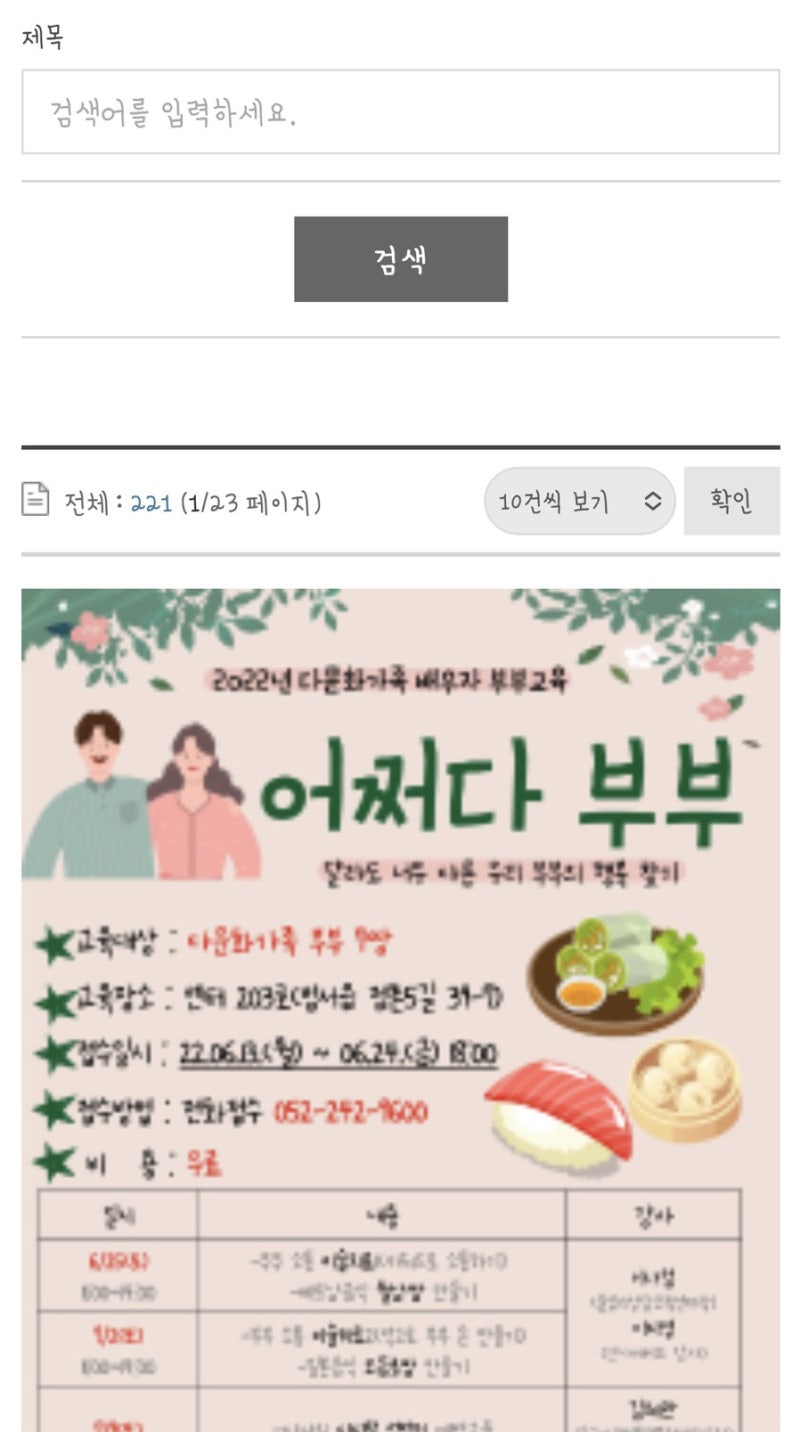The image size is (800, 1432).
Task: Open the 어쩌다 부부 poster post
Action: pos(400,1010)
